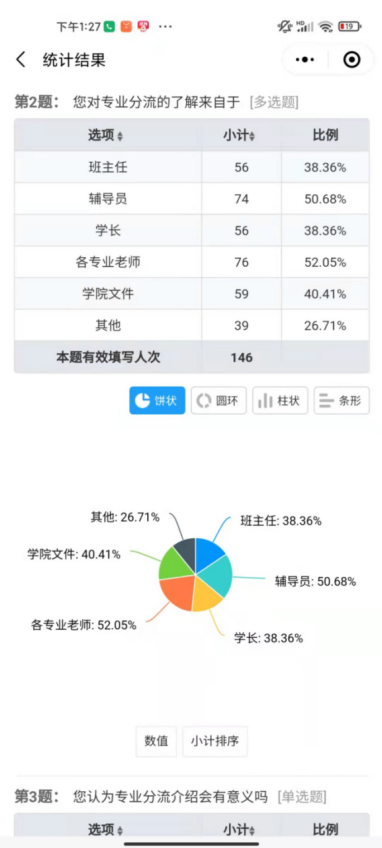
Task: Switch the chart to 柱状
Action: click(x=280, y=401)
